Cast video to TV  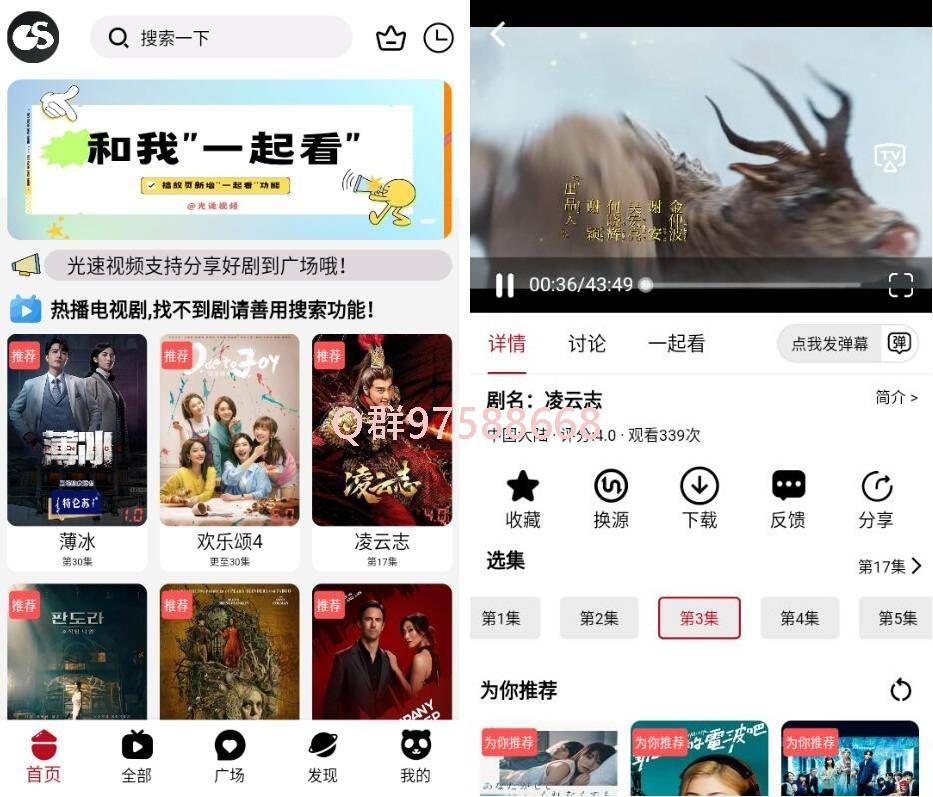[x=889, y=157]
